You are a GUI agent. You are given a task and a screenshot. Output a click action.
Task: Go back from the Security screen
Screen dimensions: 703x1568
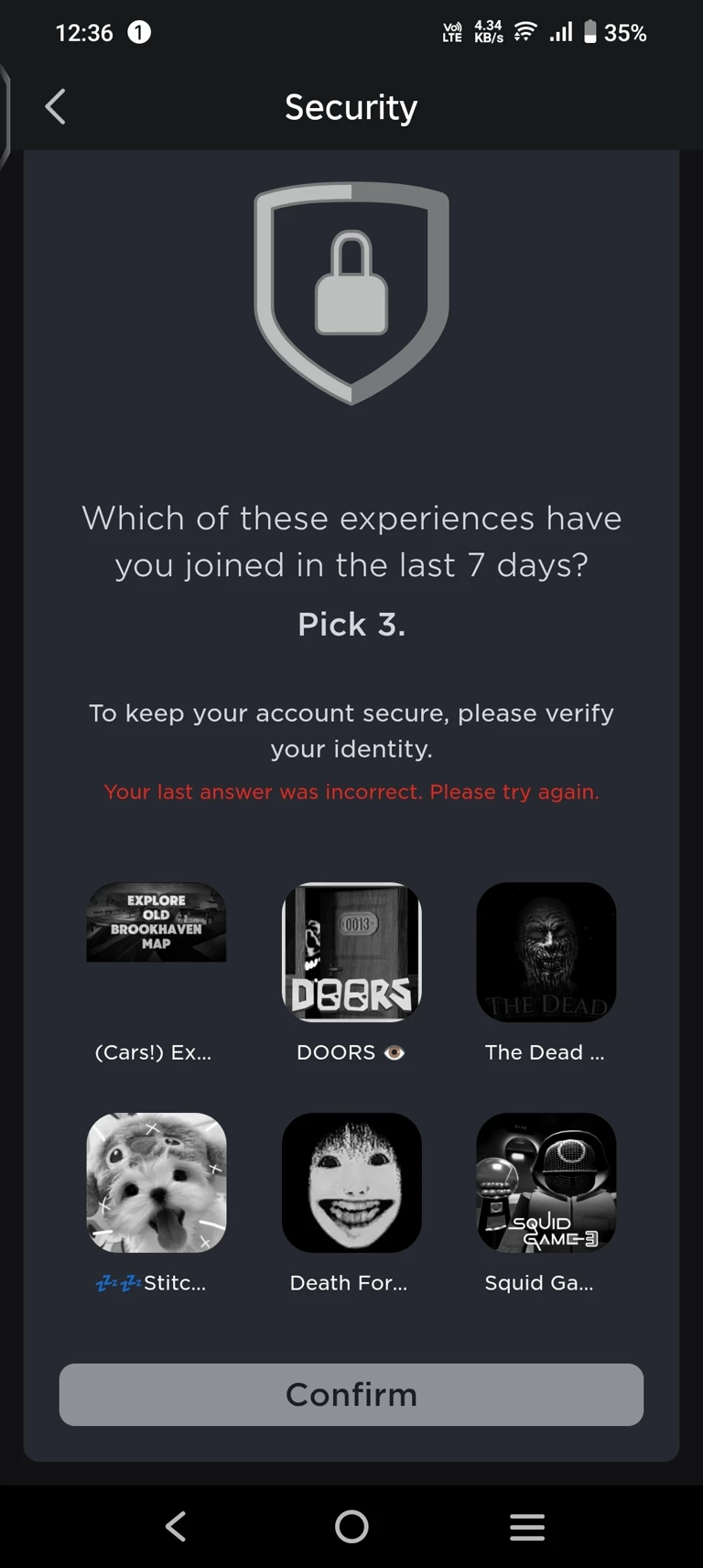56,107
